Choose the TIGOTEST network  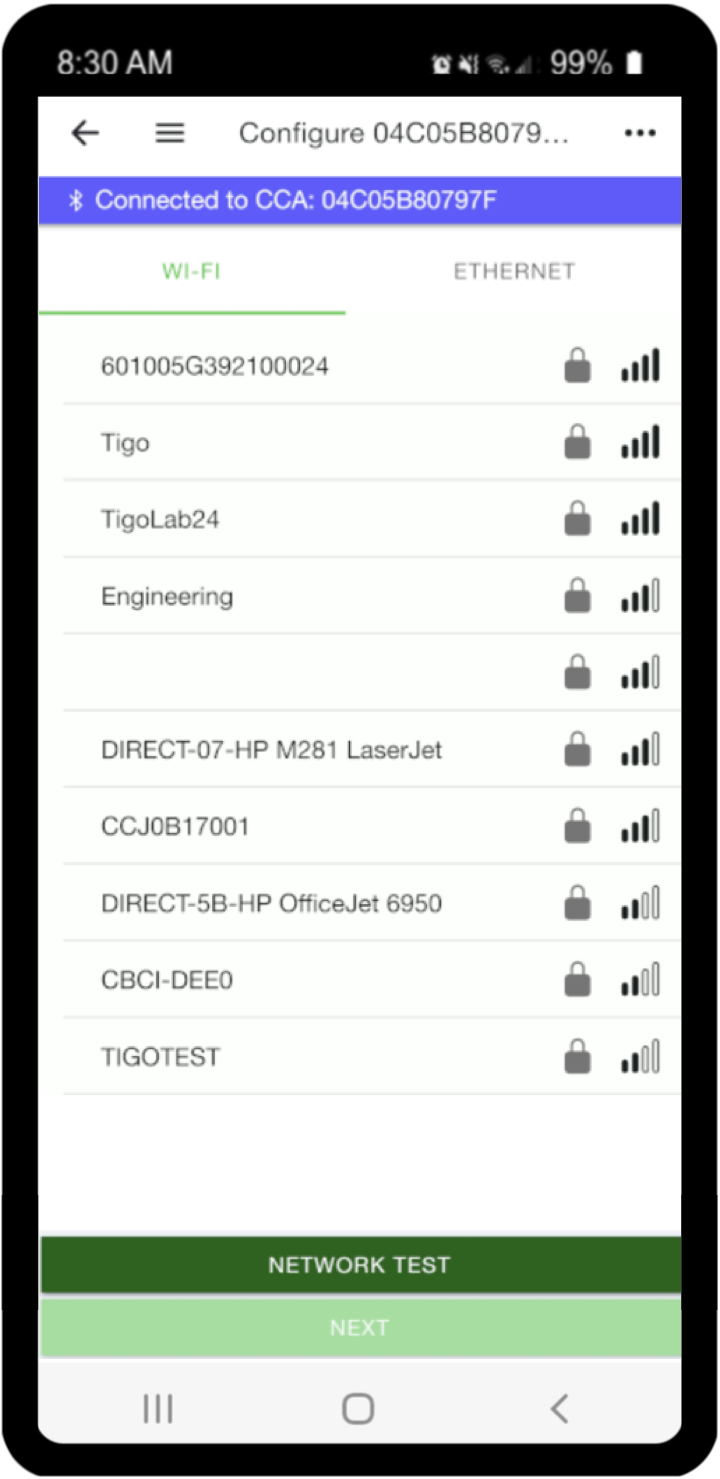[x=372, y=1057]
